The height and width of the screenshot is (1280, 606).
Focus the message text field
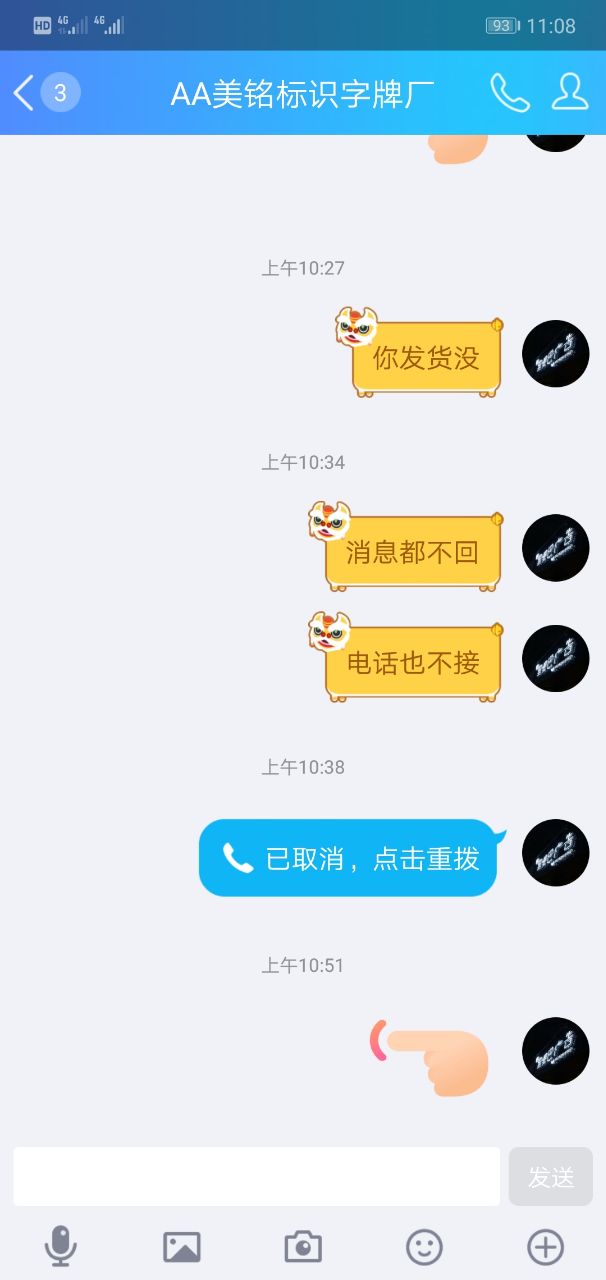256,1176
